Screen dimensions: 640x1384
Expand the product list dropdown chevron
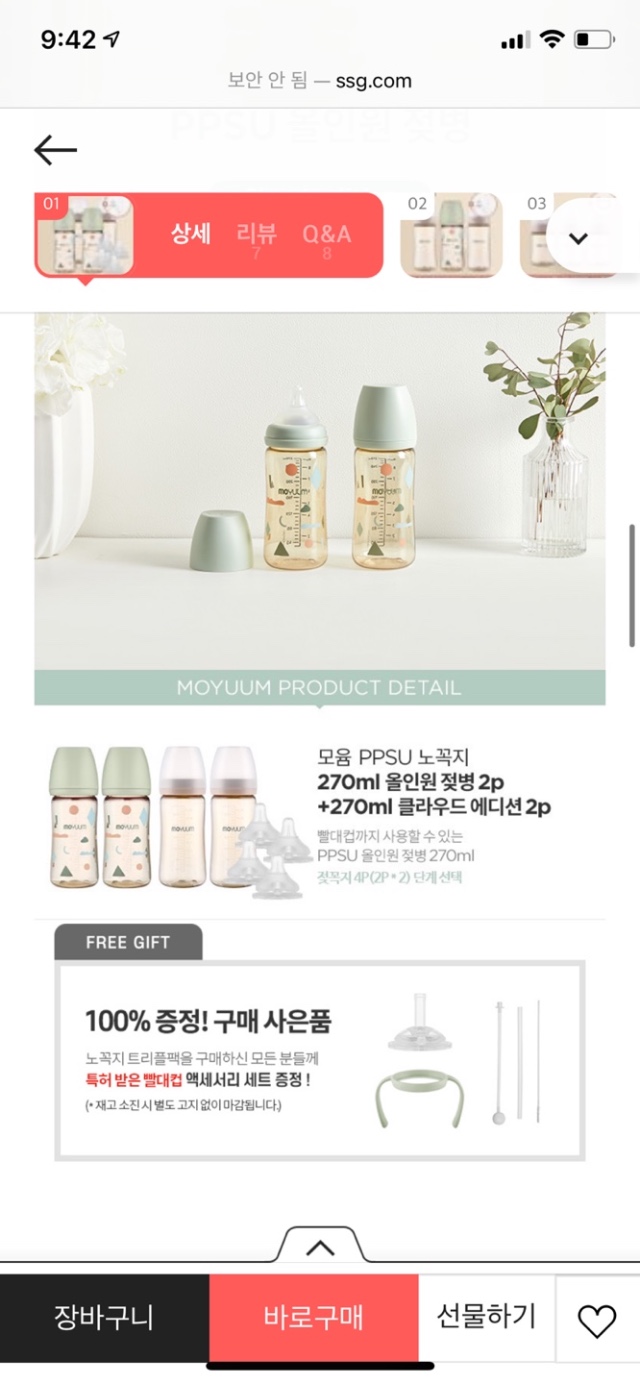(578, 238)
